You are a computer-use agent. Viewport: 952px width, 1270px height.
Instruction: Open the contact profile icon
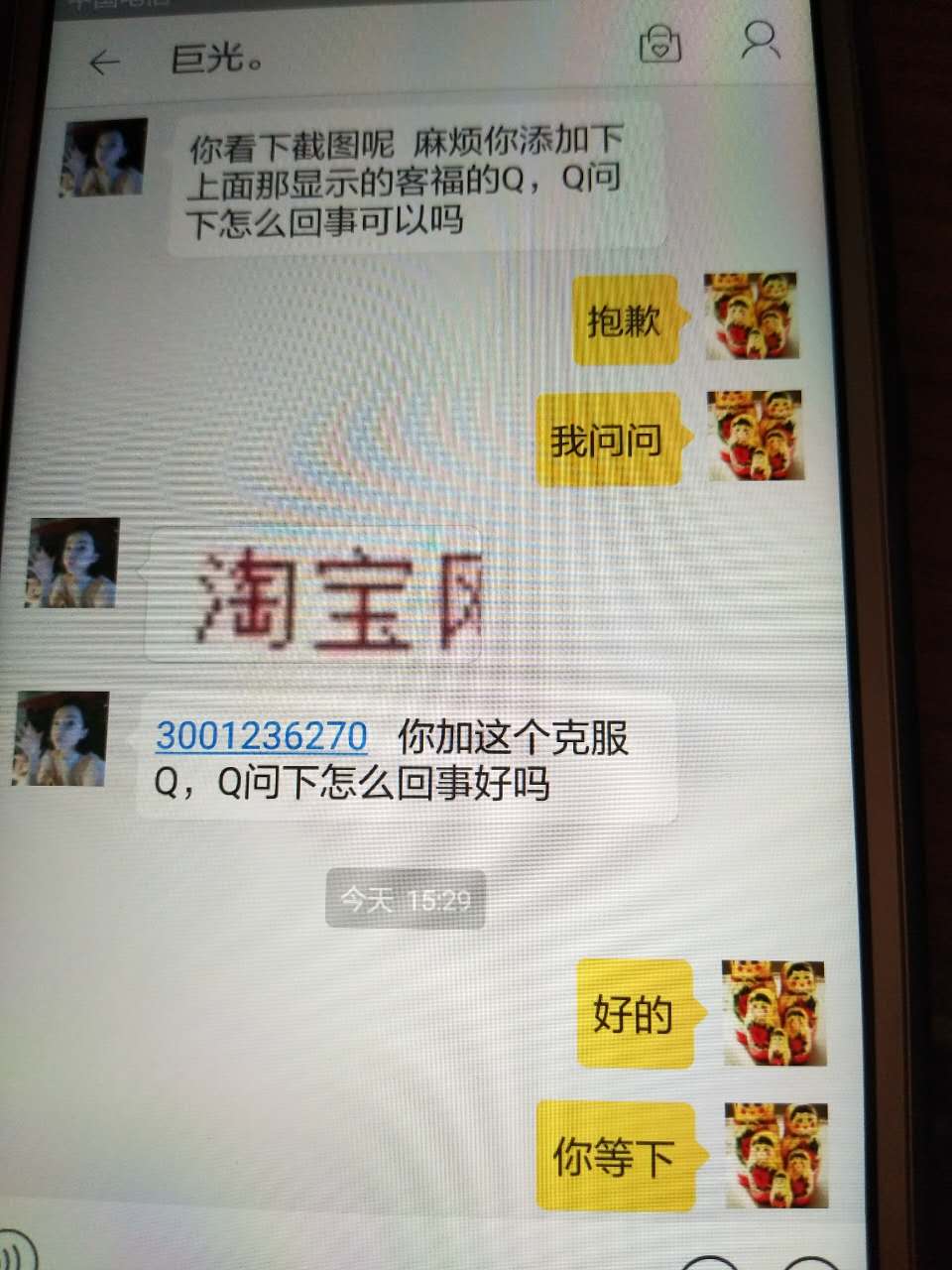[761, 42]
